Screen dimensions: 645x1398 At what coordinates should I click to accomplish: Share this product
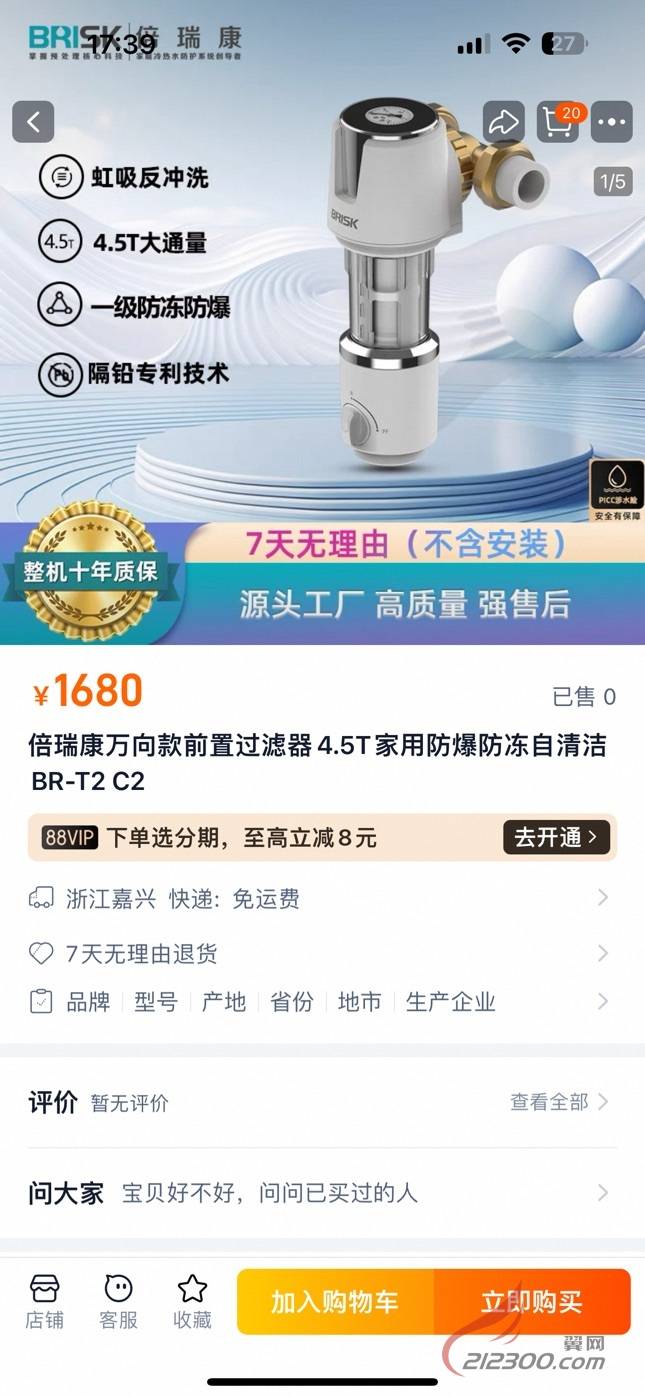pos(504,122)
